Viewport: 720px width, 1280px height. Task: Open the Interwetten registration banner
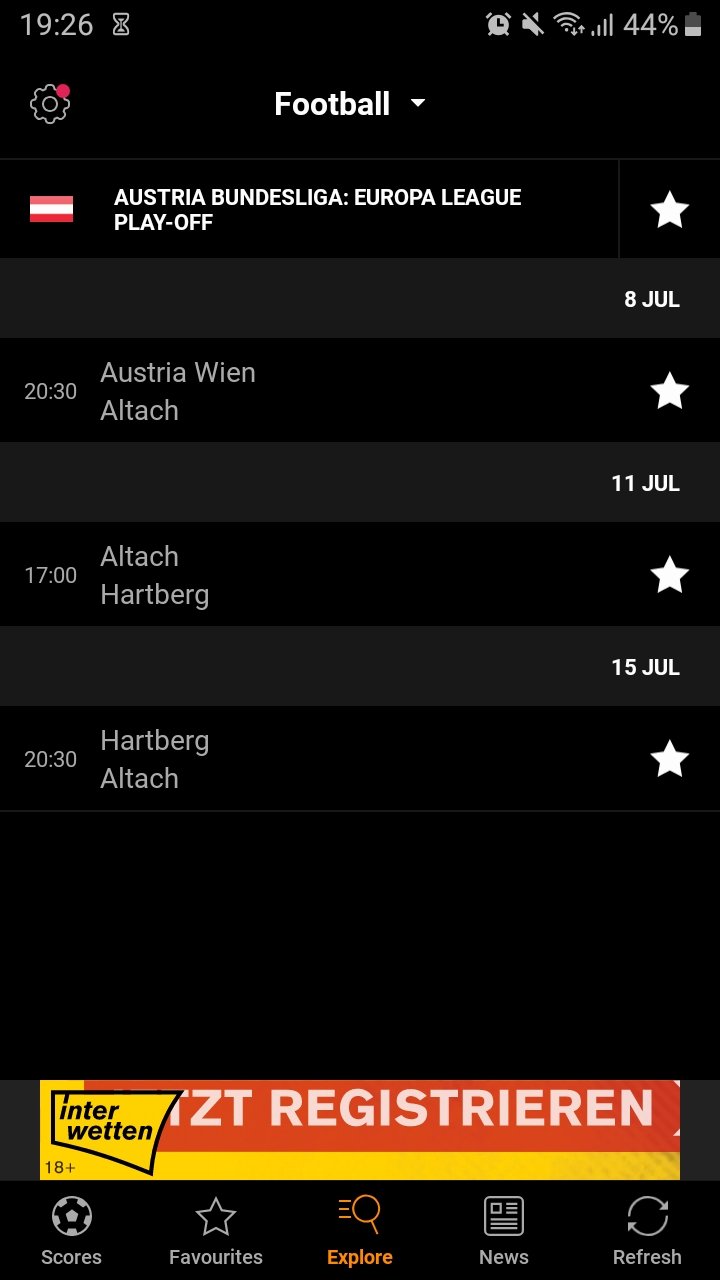coord(360,1130)
